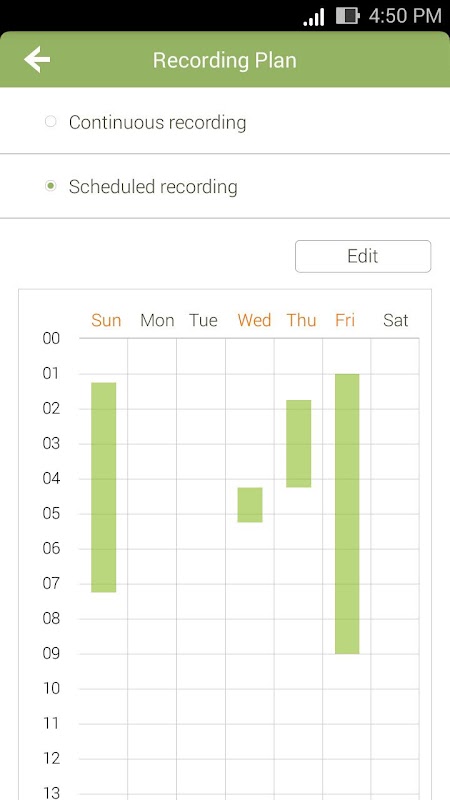Go back using the arrow icon
450x800 pixels.
pyautogui.click(x=37, y=60)
